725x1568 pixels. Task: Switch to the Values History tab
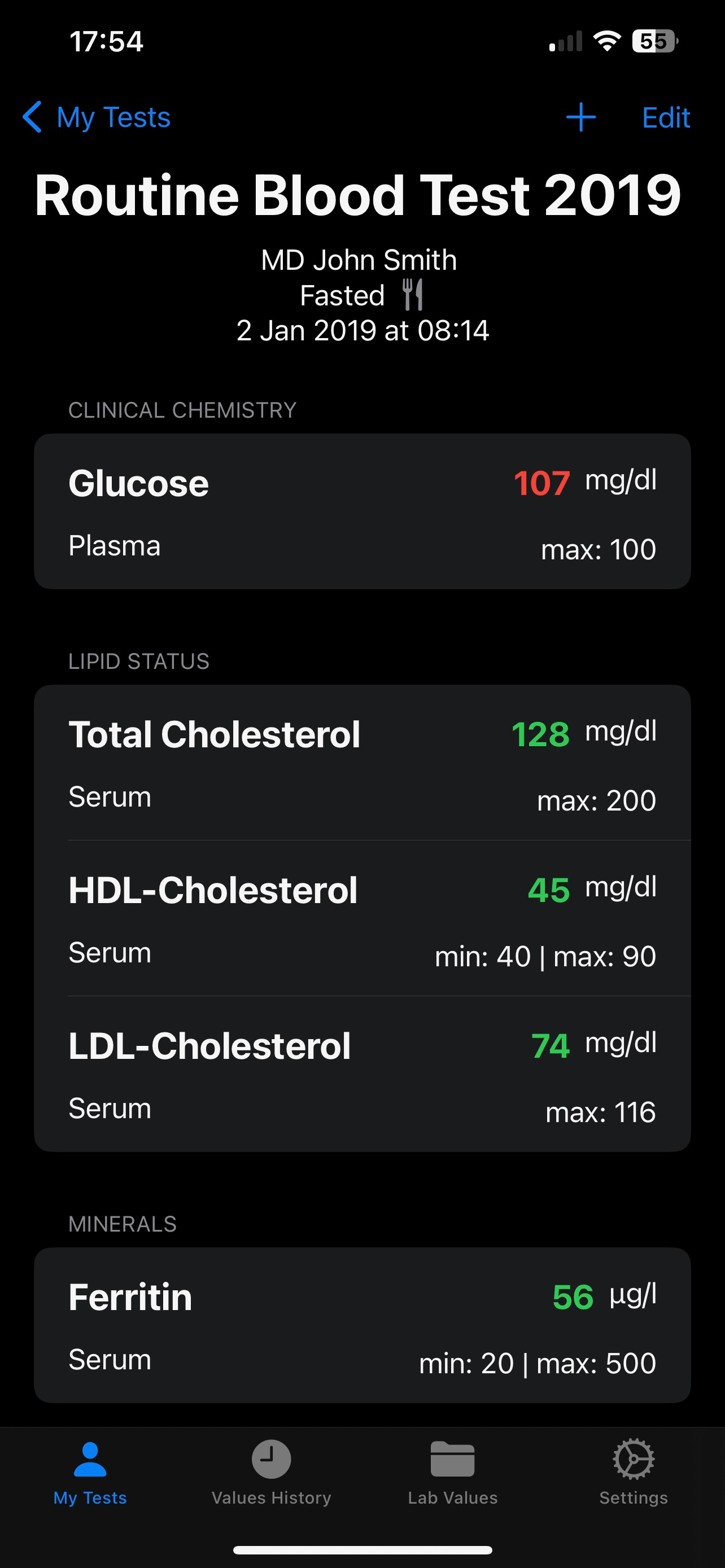271,1472
